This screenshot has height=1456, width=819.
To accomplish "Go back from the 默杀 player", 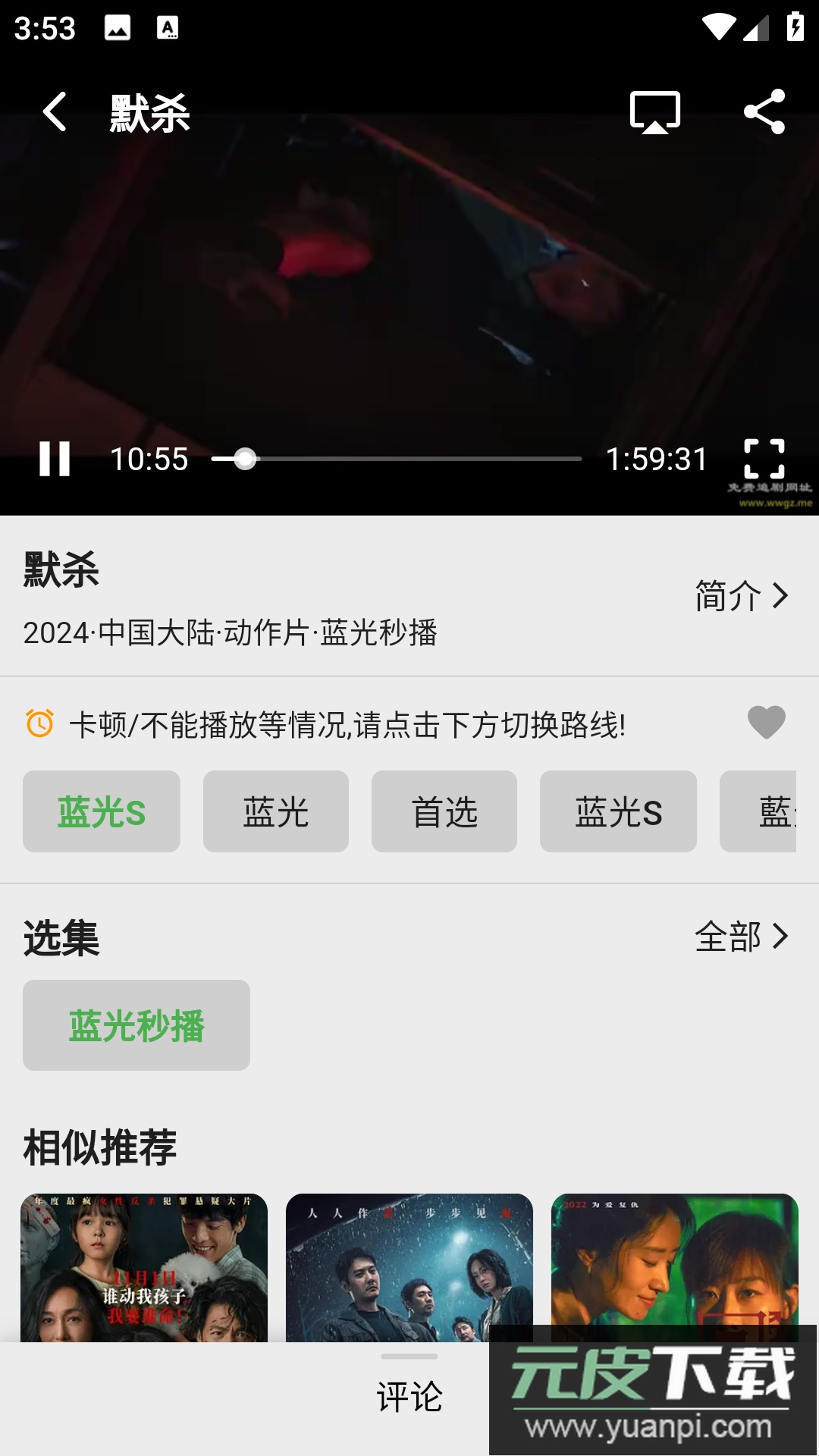I will coord(55,112).
